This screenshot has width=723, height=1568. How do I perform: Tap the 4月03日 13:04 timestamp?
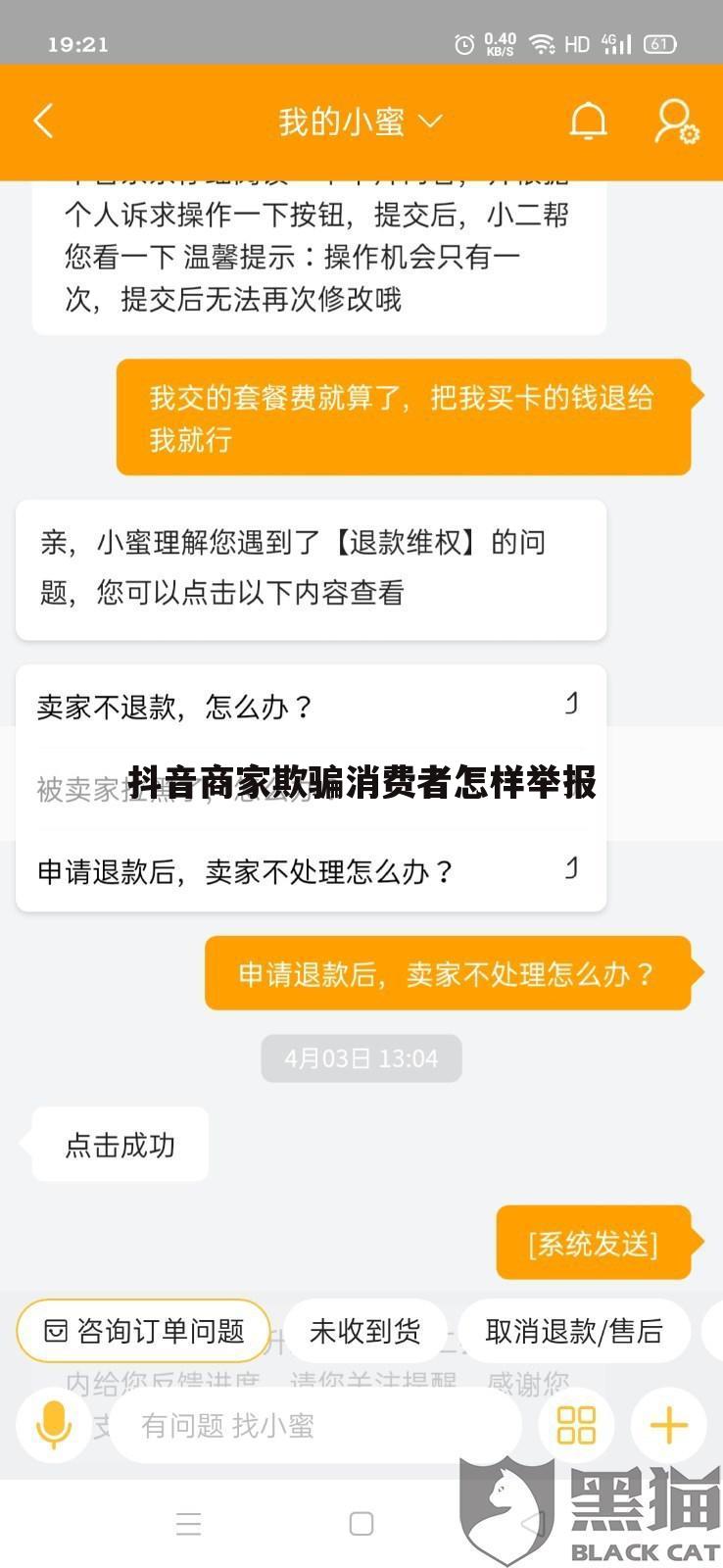(x=361, y=1058)
